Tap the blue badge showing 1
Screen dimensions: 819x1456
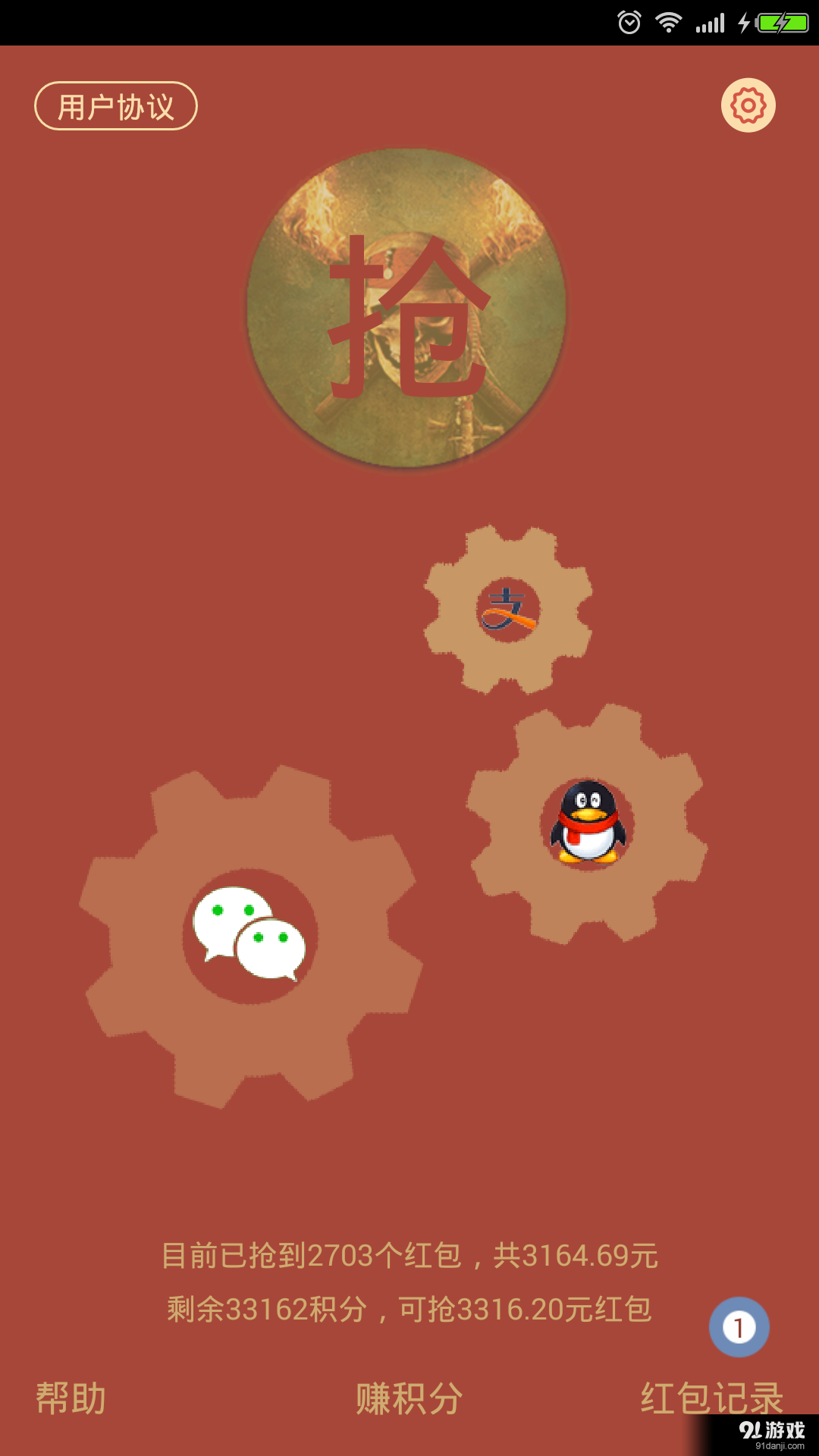pyautogui.click(x=739, y=1327)
